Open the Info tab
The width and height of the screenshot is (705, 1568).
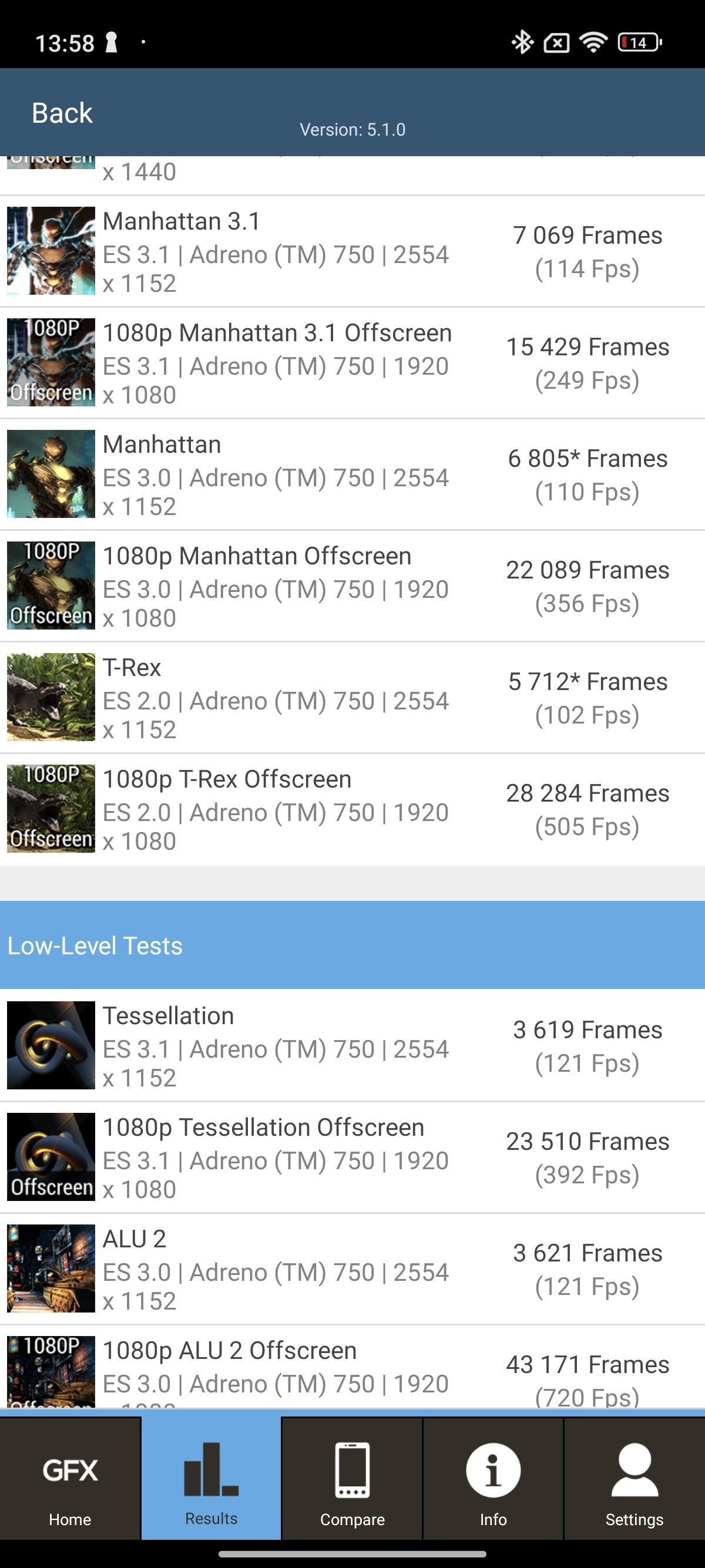(493, 1478)
